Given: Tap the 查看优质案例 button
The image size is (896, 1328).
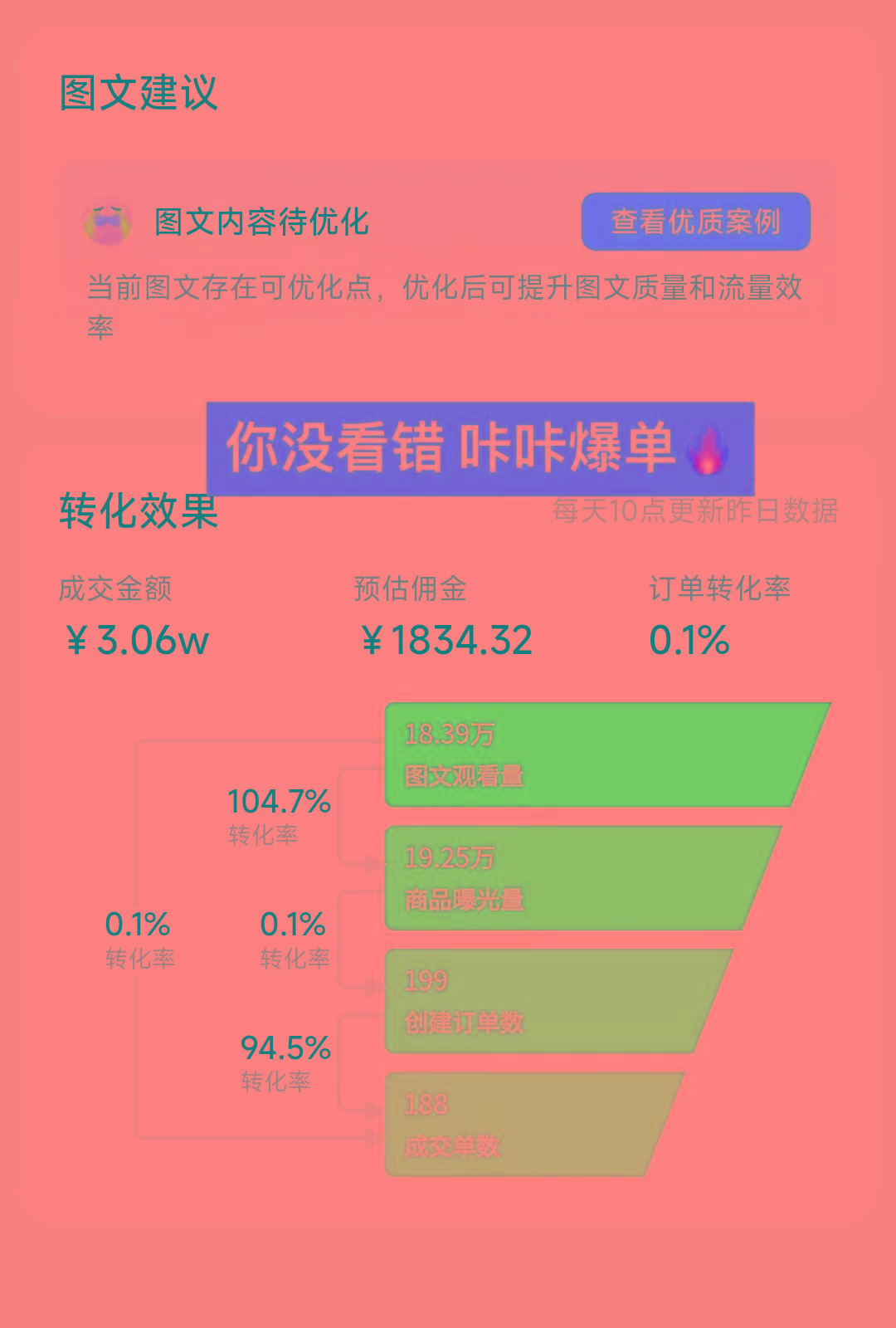Looking at the screenshot, I should coord(697,222).
